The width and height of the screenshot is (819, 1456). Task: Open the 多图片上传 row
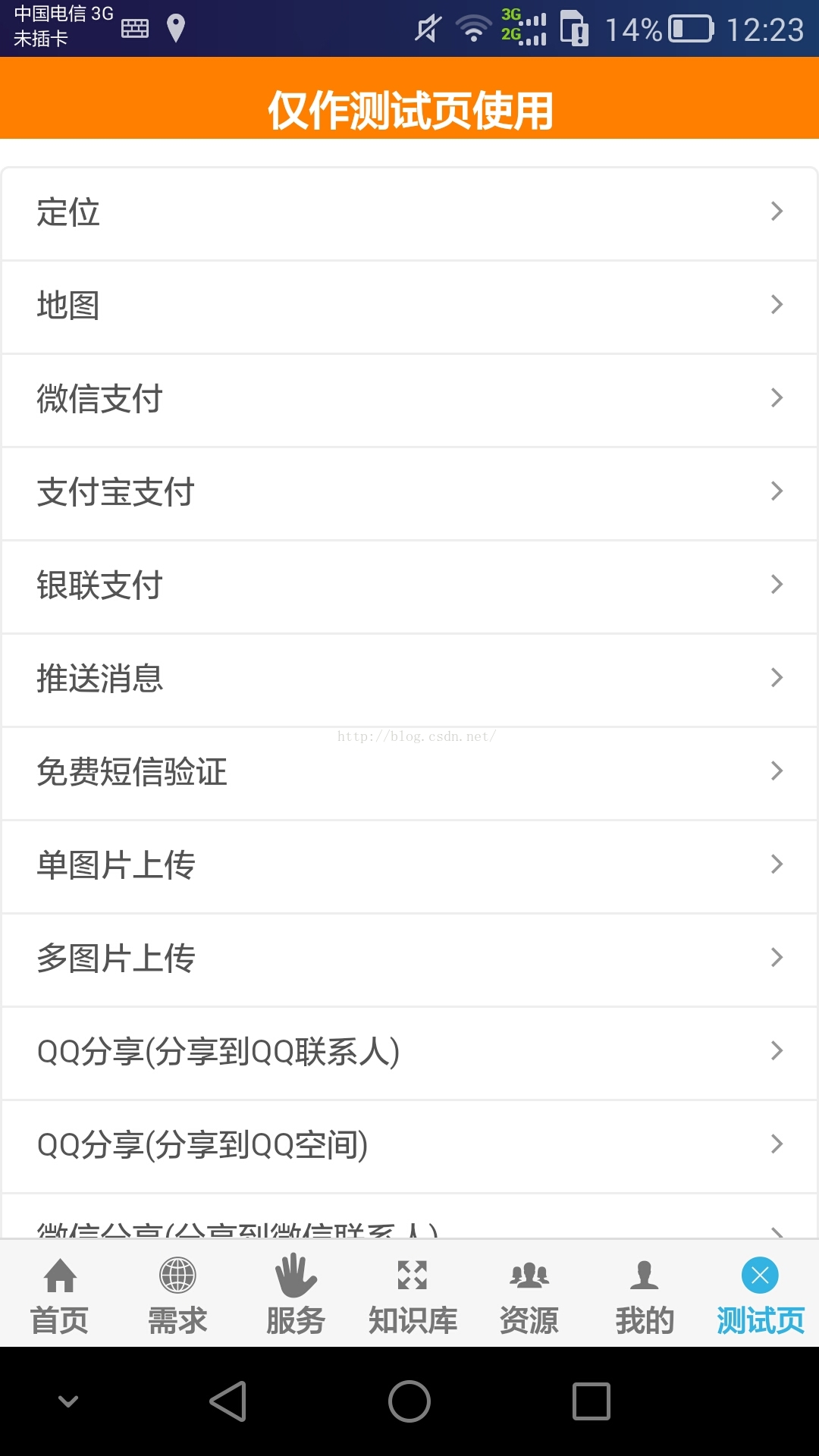tap(409, 959)
